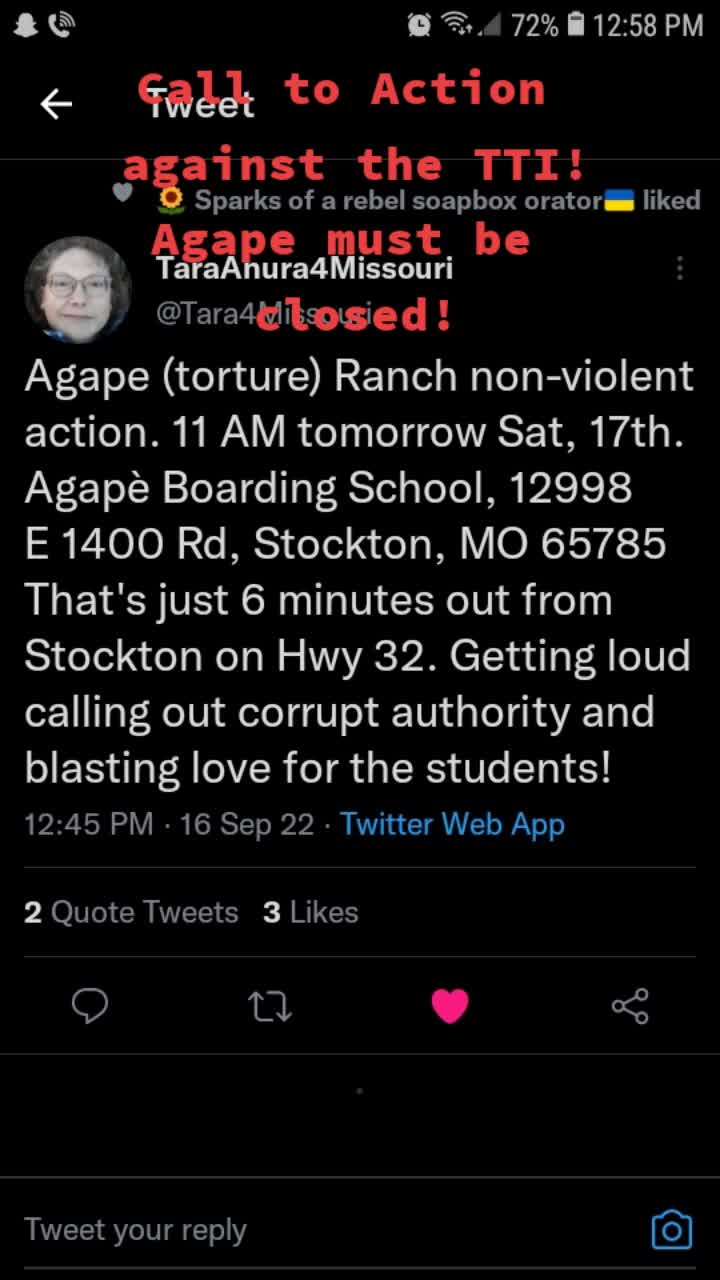Open the Twitter Web App source link

click(452, 824)
